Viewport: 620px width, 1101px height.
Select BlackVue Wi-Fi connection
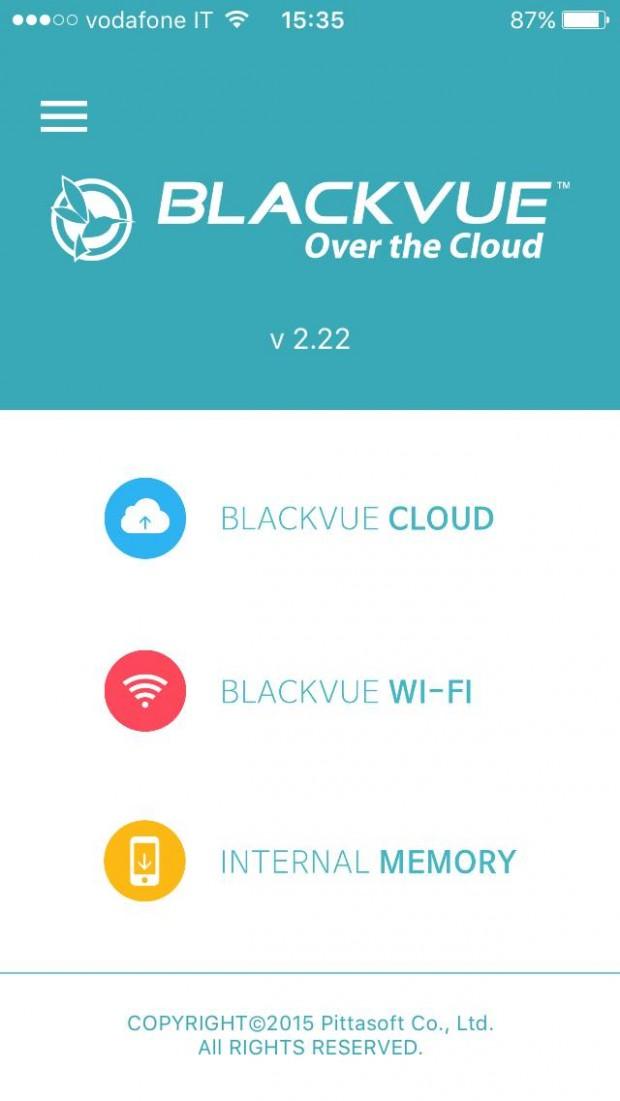290,691
